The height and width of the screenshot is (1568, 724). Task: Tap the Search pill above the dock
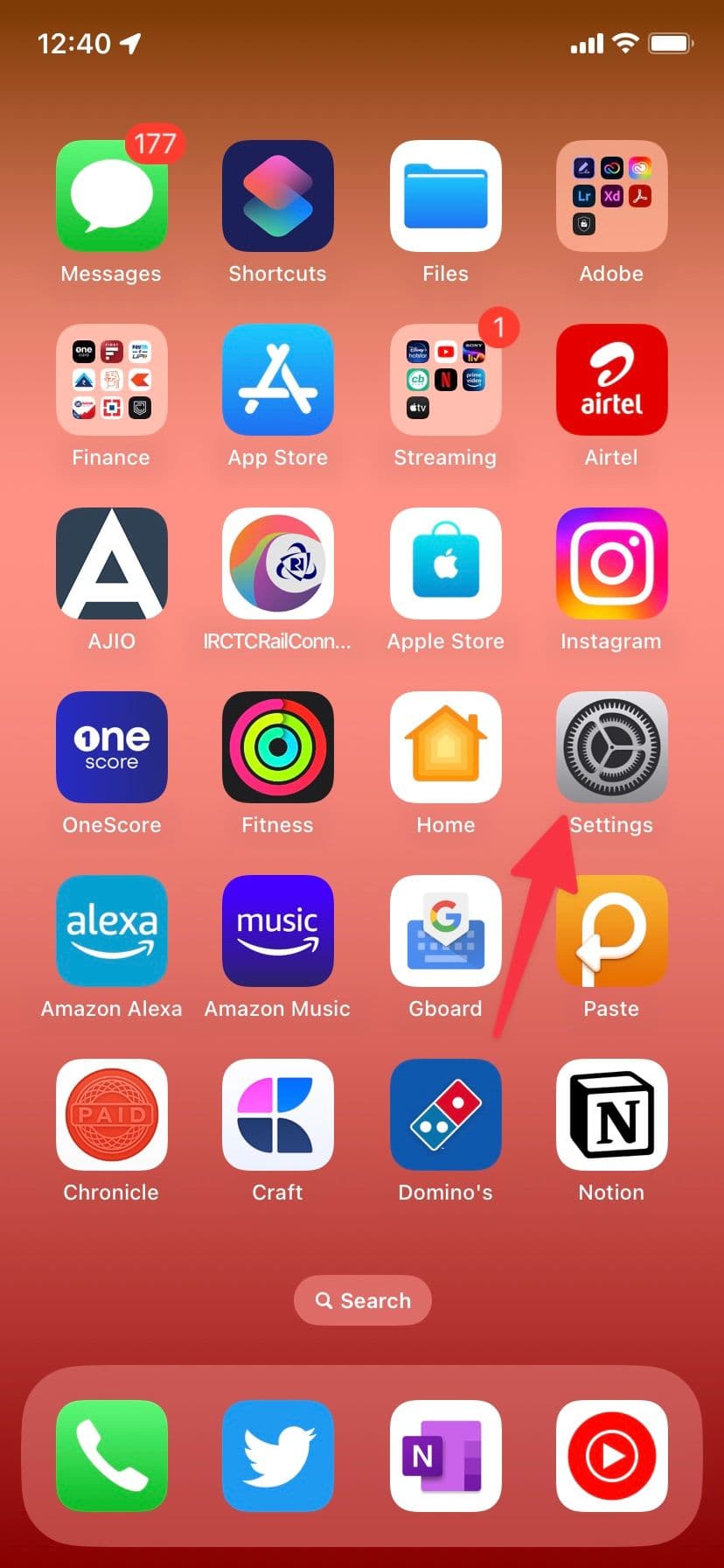362,1300
